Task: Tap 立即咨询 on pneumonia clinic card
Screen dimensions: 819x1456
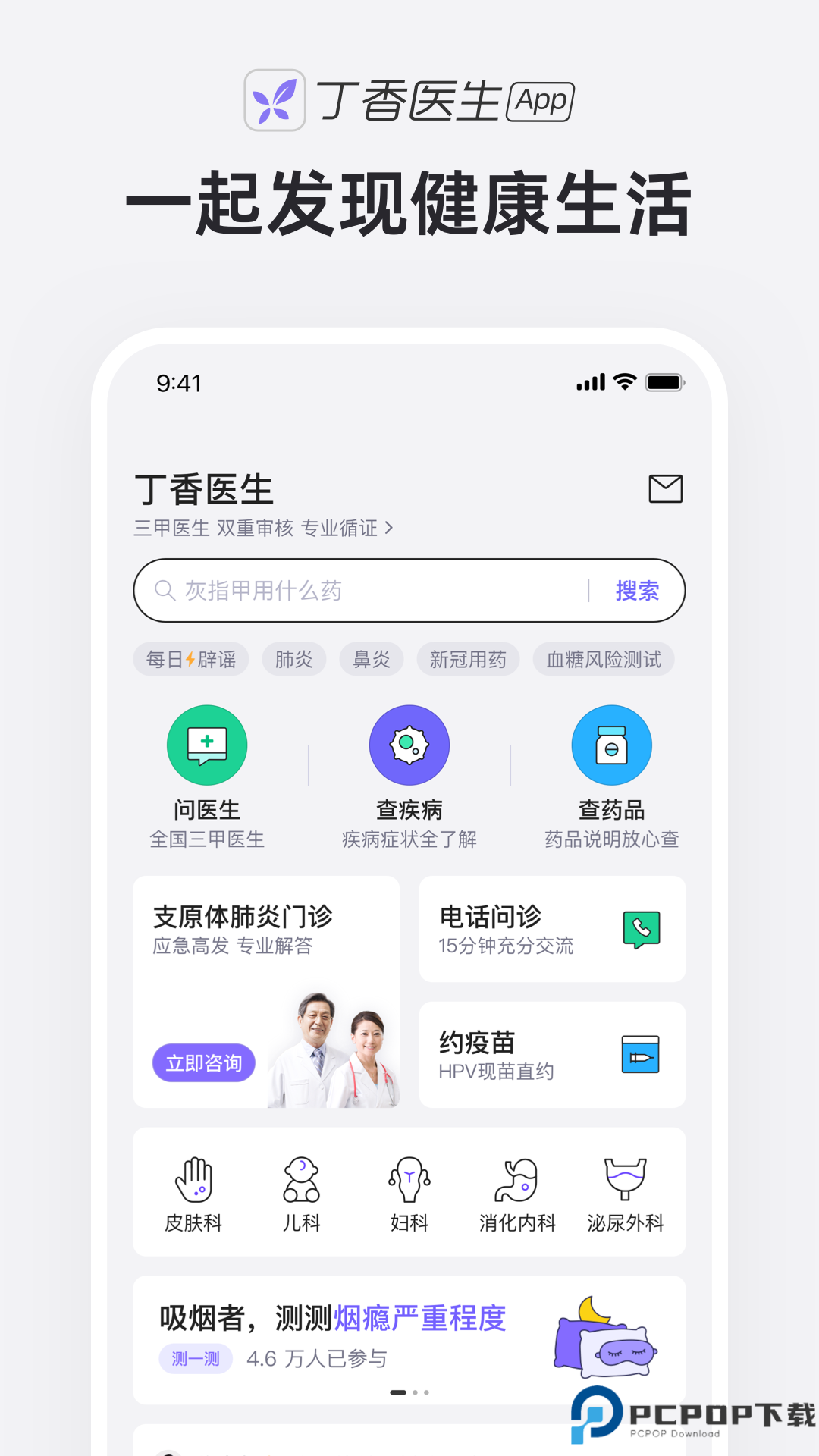Action: pyautogui.click(x=203, y=1063)
